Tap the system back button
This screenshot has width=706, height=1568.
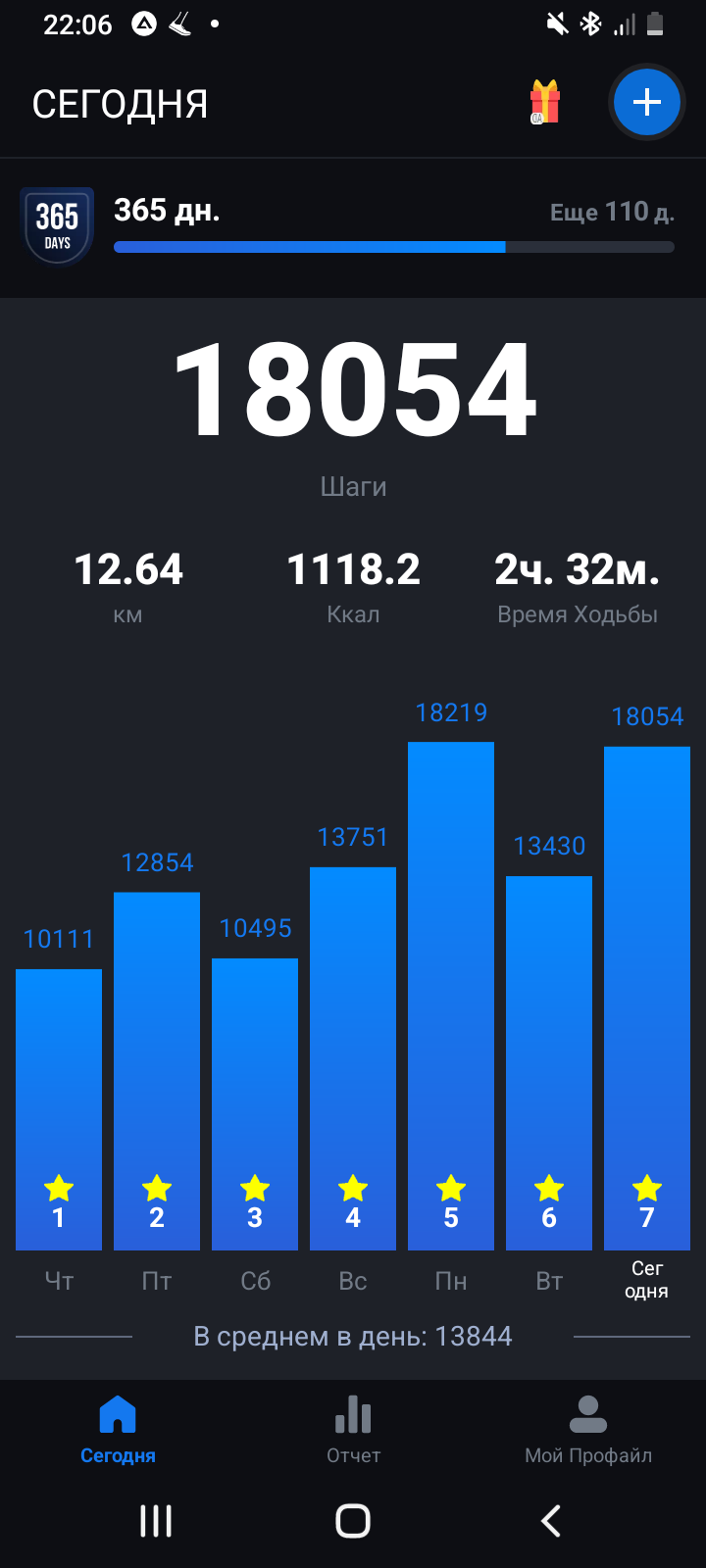tap(551, 1521)
